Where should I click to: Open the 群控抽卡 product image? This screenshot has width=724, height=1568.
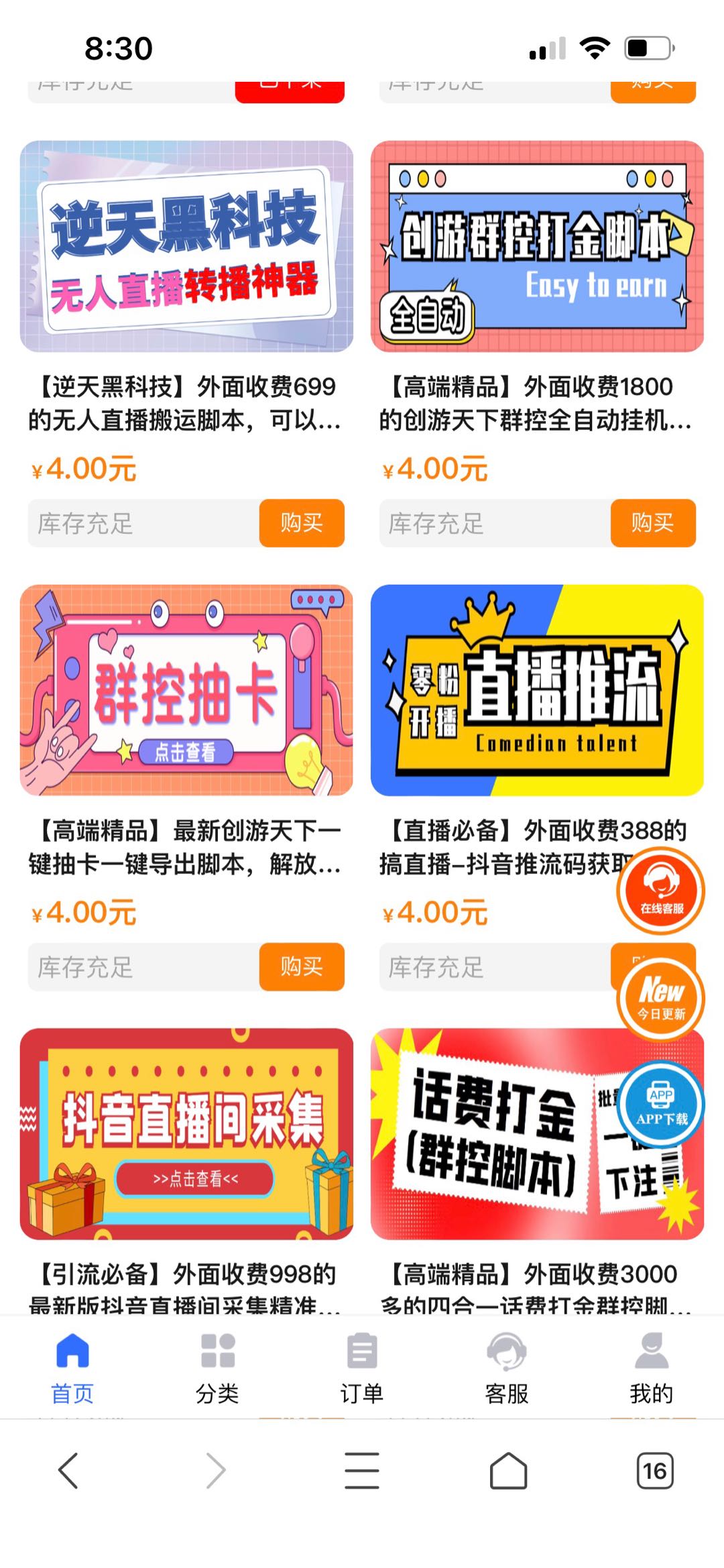tap(186, 690)
